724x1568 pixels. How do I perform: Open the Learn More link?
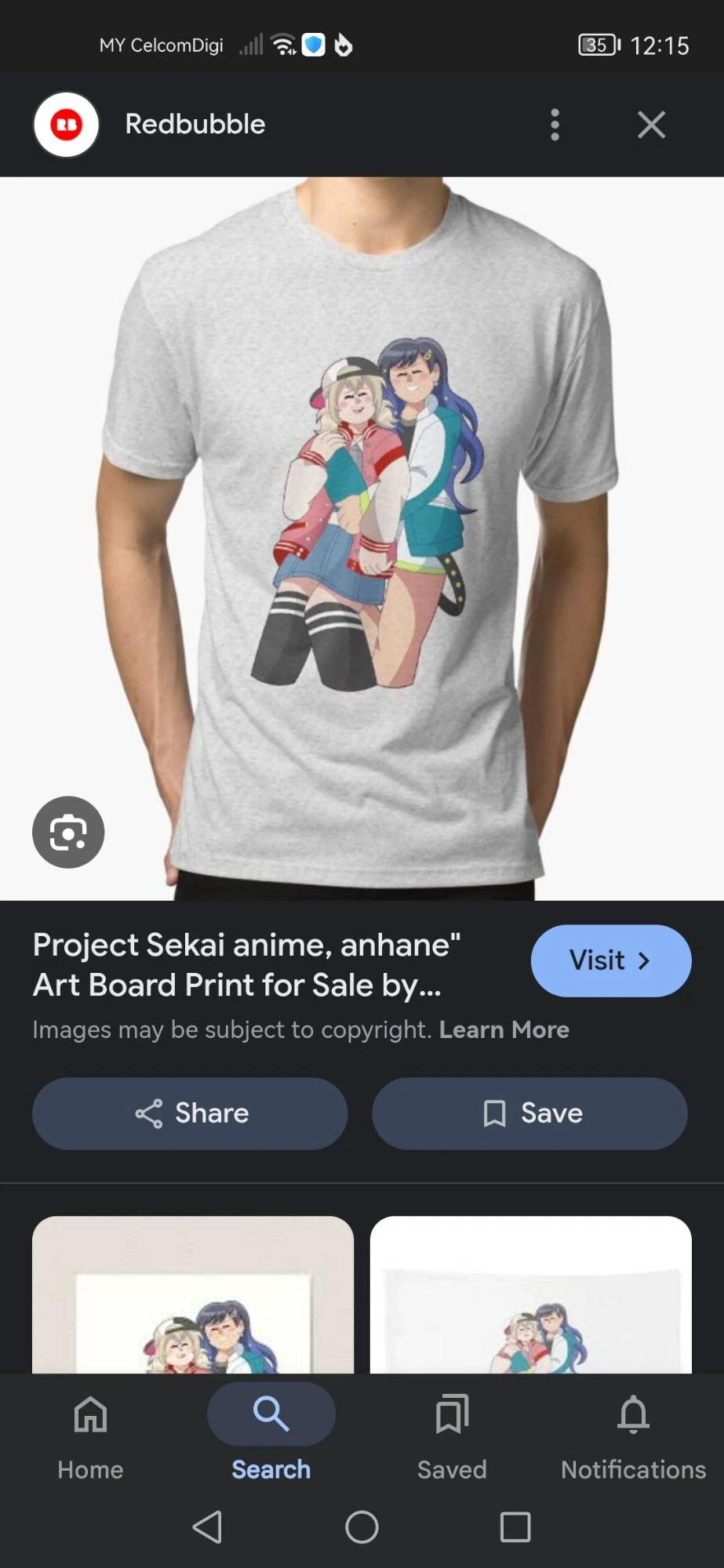(505, 1029)
